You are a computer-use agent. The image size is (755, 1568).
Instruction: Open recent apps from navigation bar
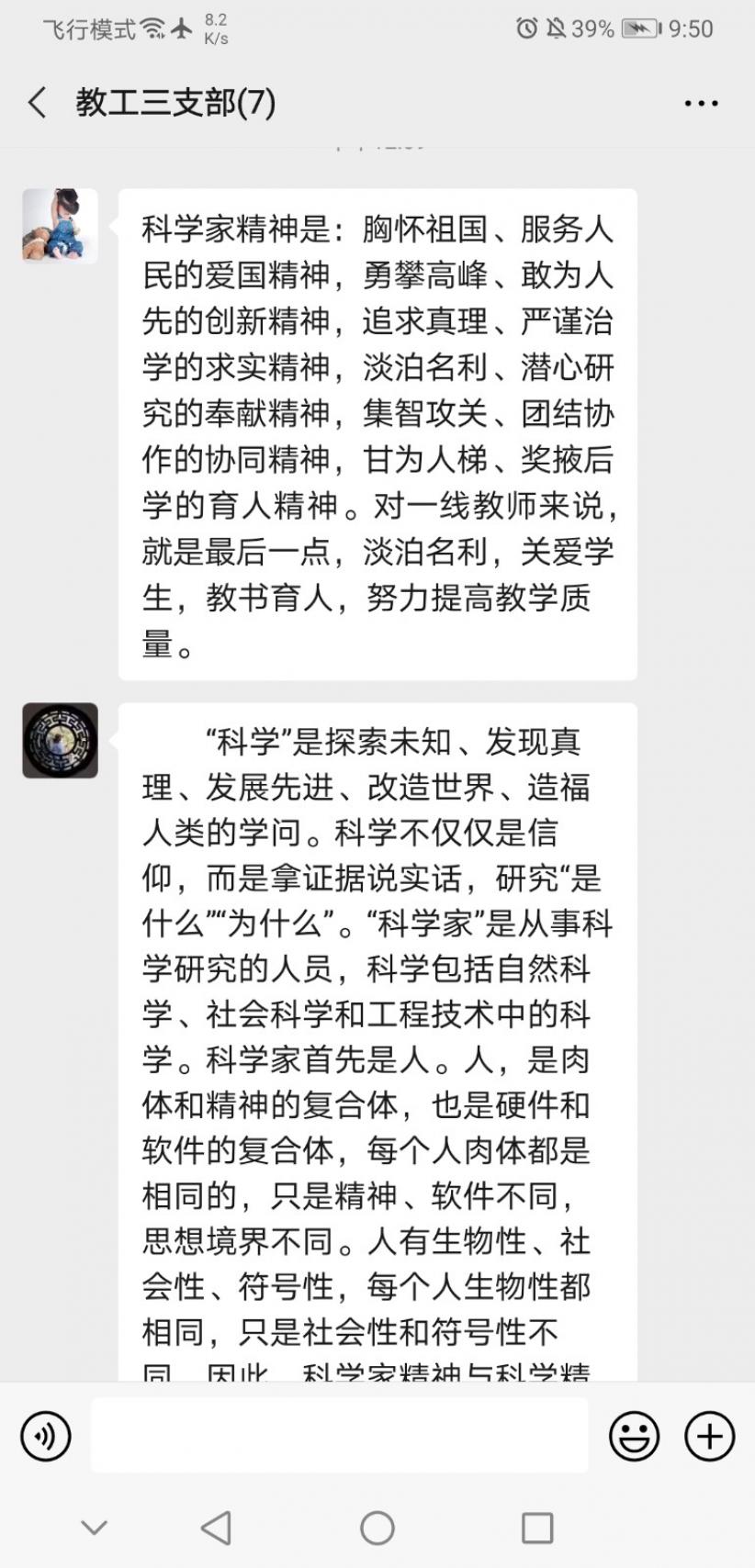(537, 1528)
